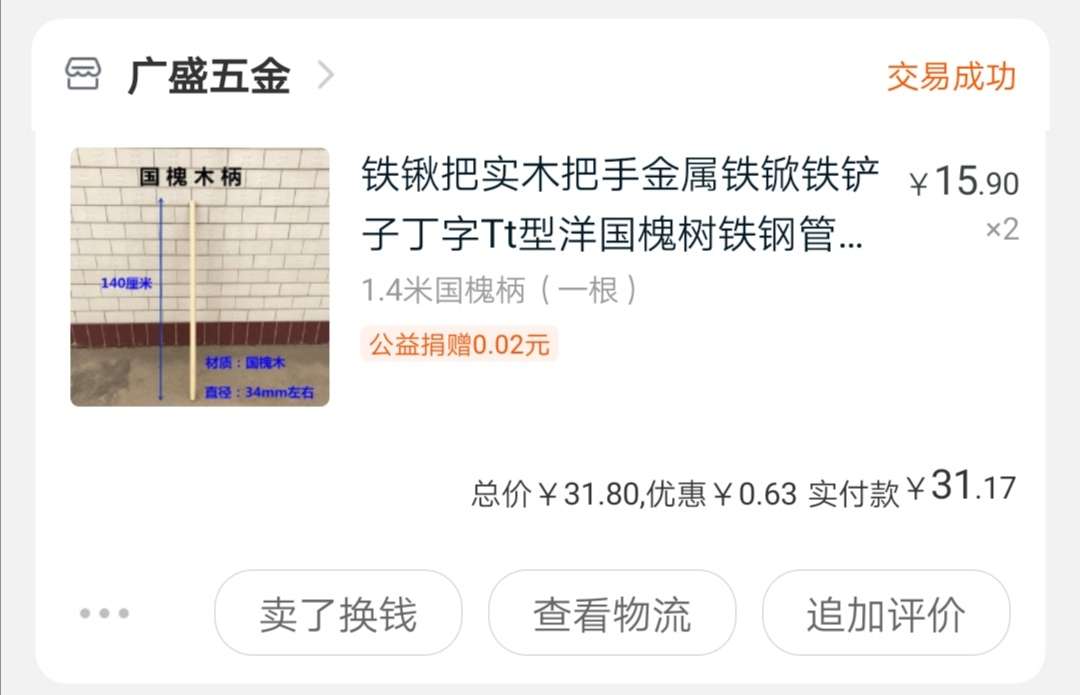This screenshot has height=695, width=1080.
Task: View logistics via 查看物流
Action: click(x=612, y=613)
